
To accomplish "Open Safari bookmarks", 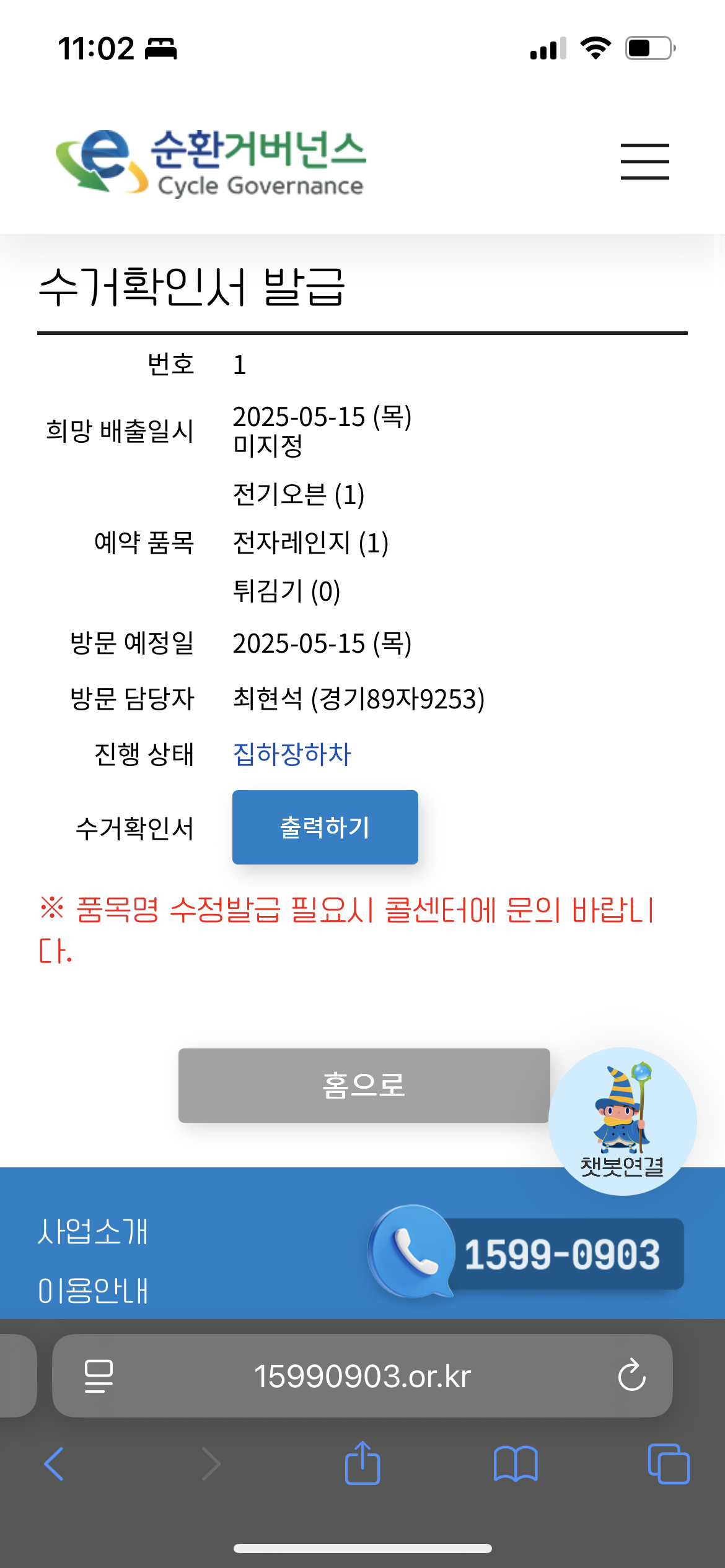I will point(515,1464).
